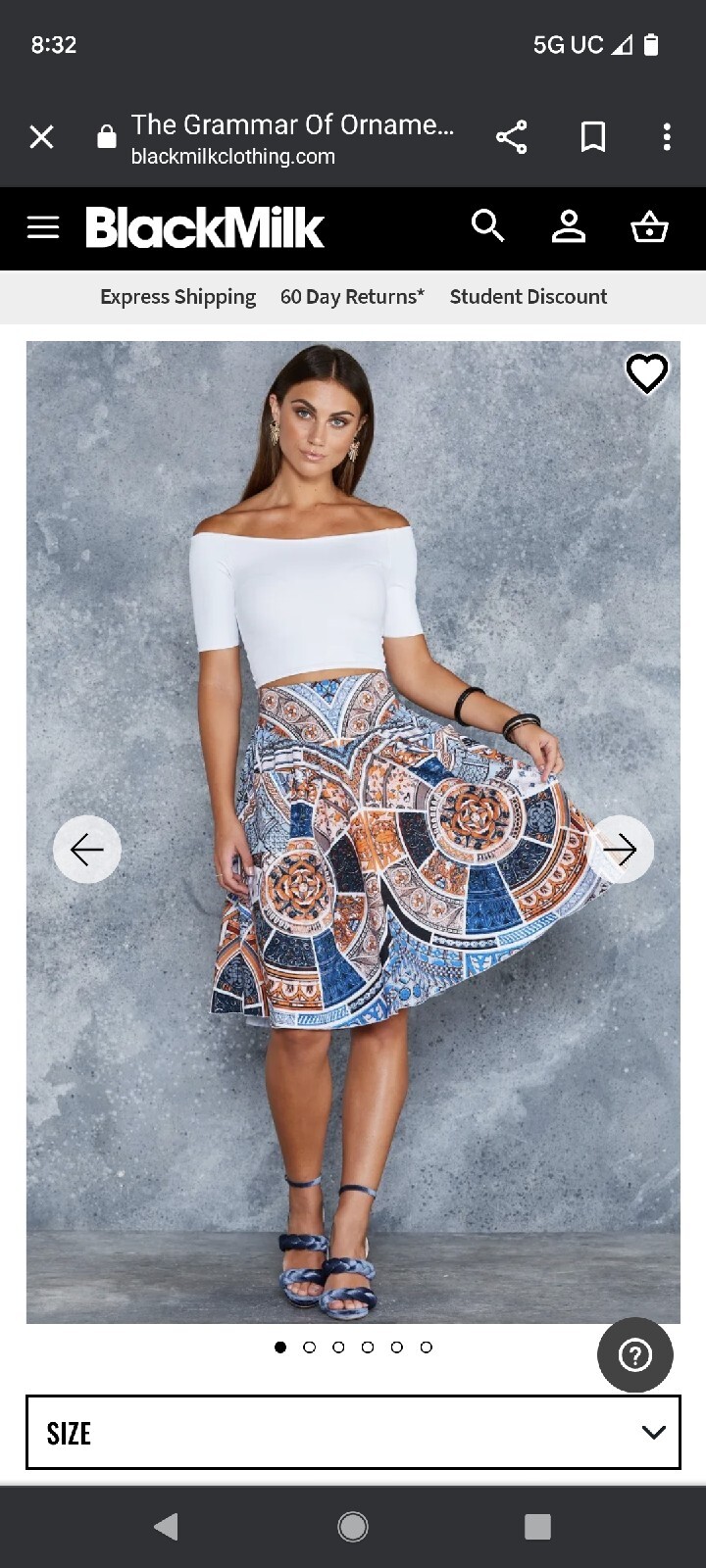Read 60 Day Returns policy

click(352, 297)
